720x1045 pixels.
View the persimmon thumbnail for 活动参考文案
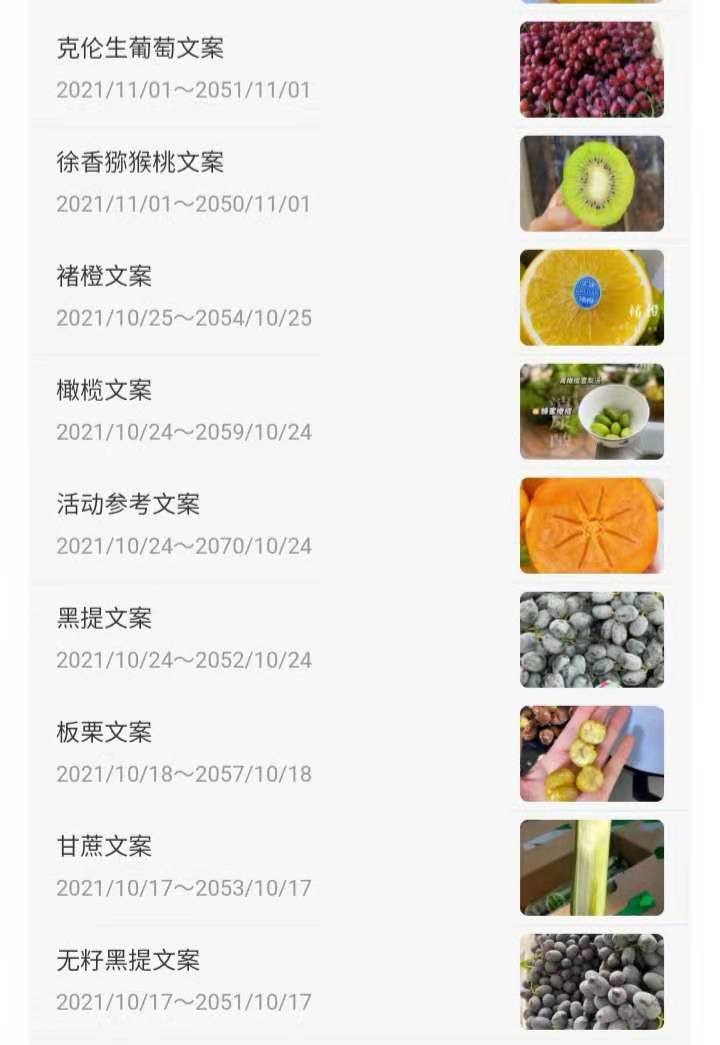pyautogui.click(x=591, y=525)
